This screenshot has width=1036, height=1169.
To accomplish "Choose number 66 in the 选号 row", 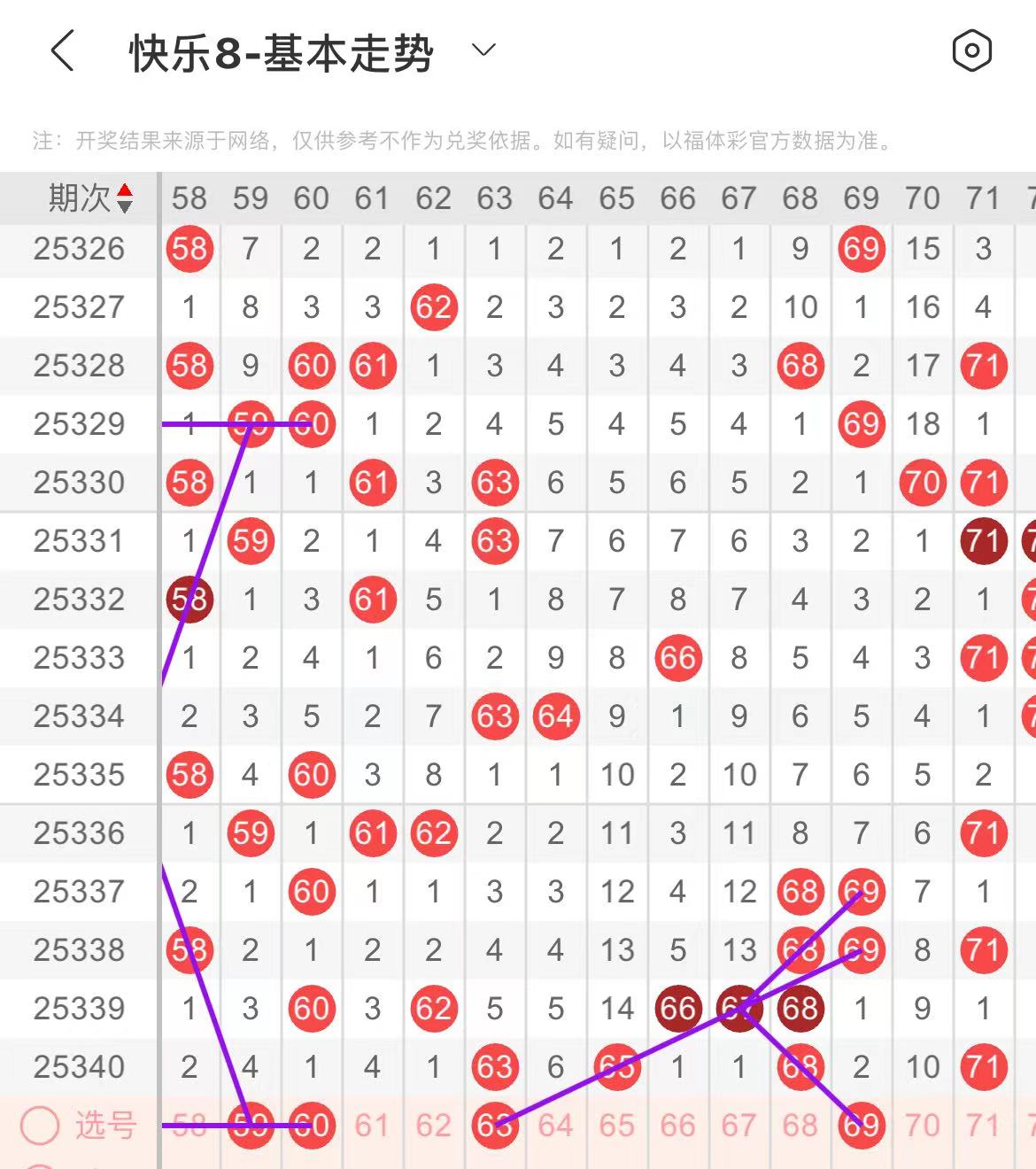I will tap(678, 1126).
